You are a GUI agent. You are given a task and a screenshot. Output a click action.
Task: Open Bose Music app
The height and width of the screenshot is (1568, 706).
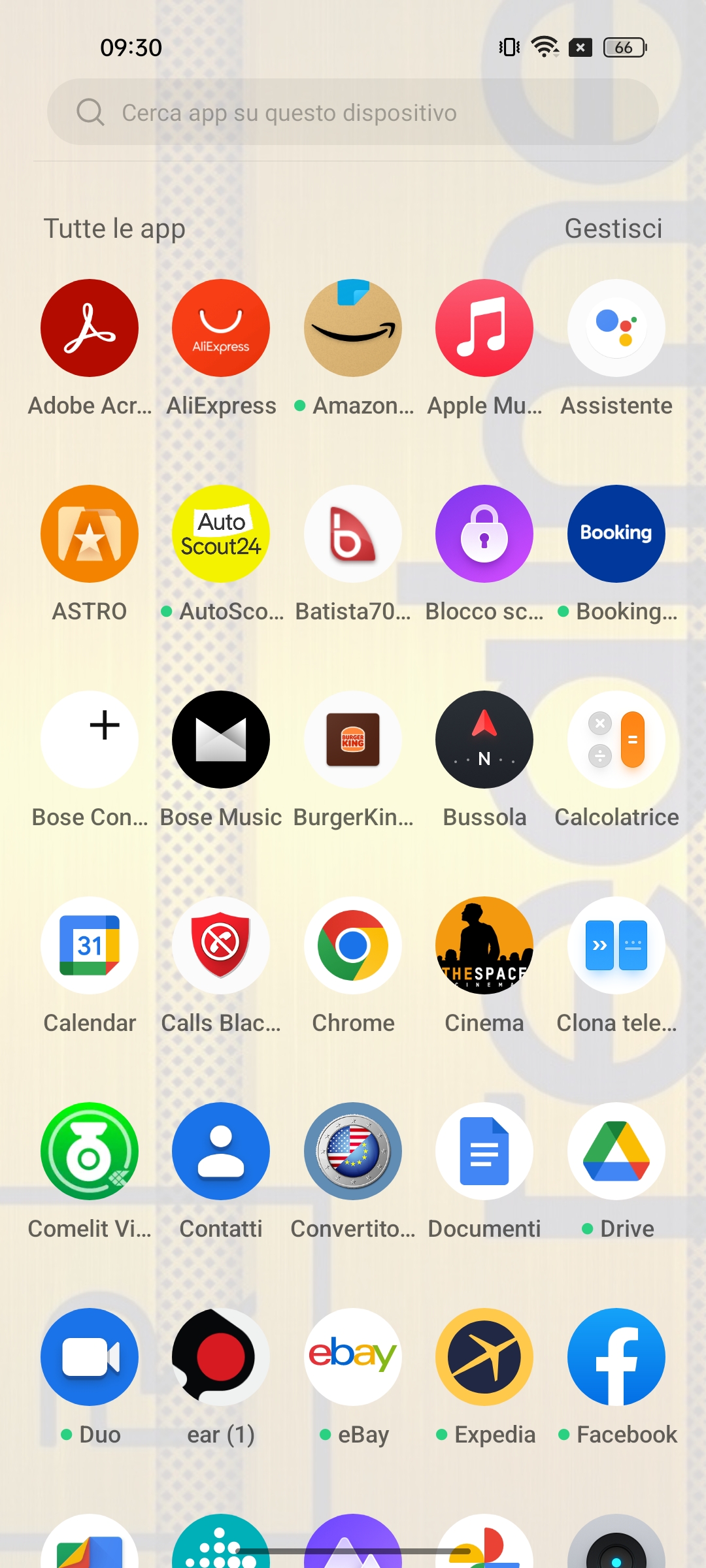tap(221, 740)
